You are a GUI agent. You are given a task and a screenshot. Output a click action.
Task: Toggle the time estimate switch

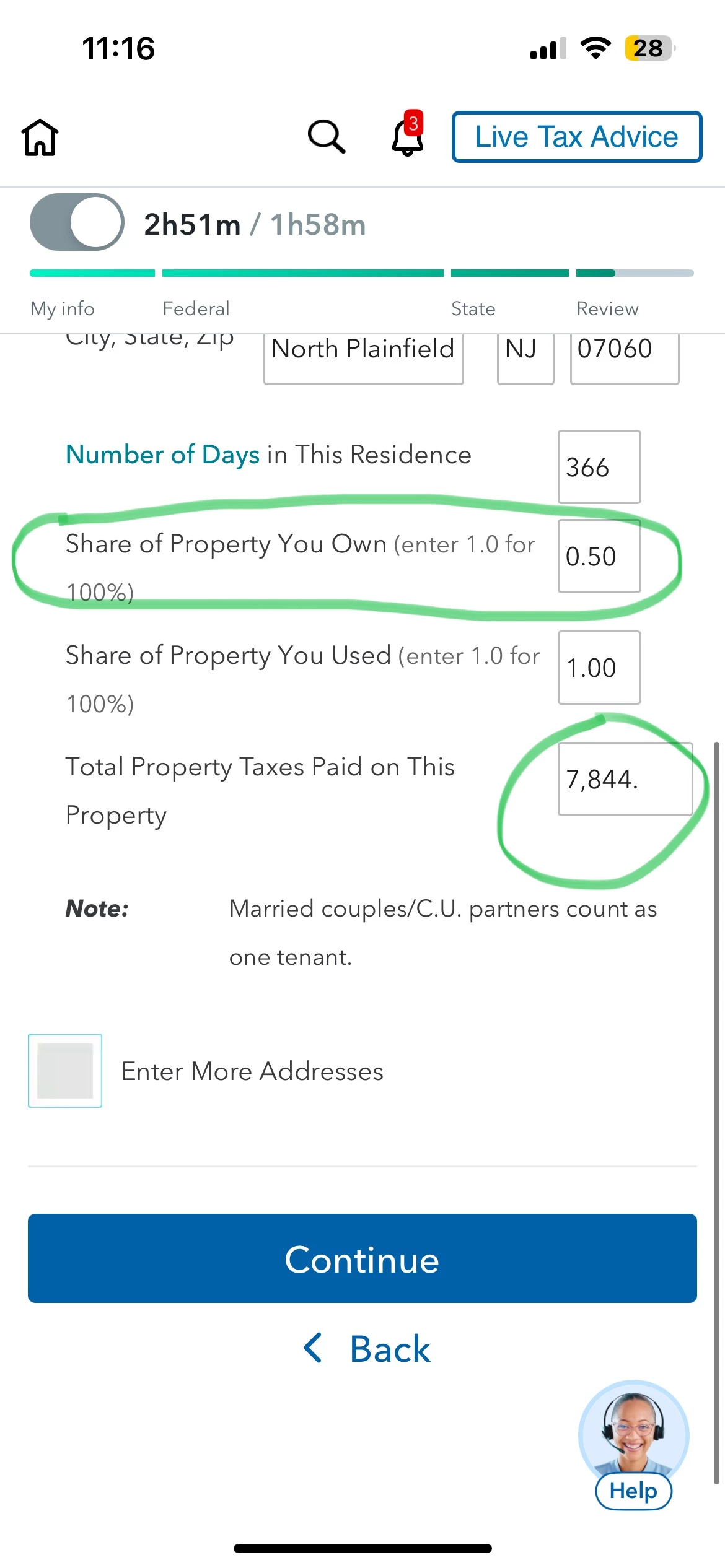77,222
